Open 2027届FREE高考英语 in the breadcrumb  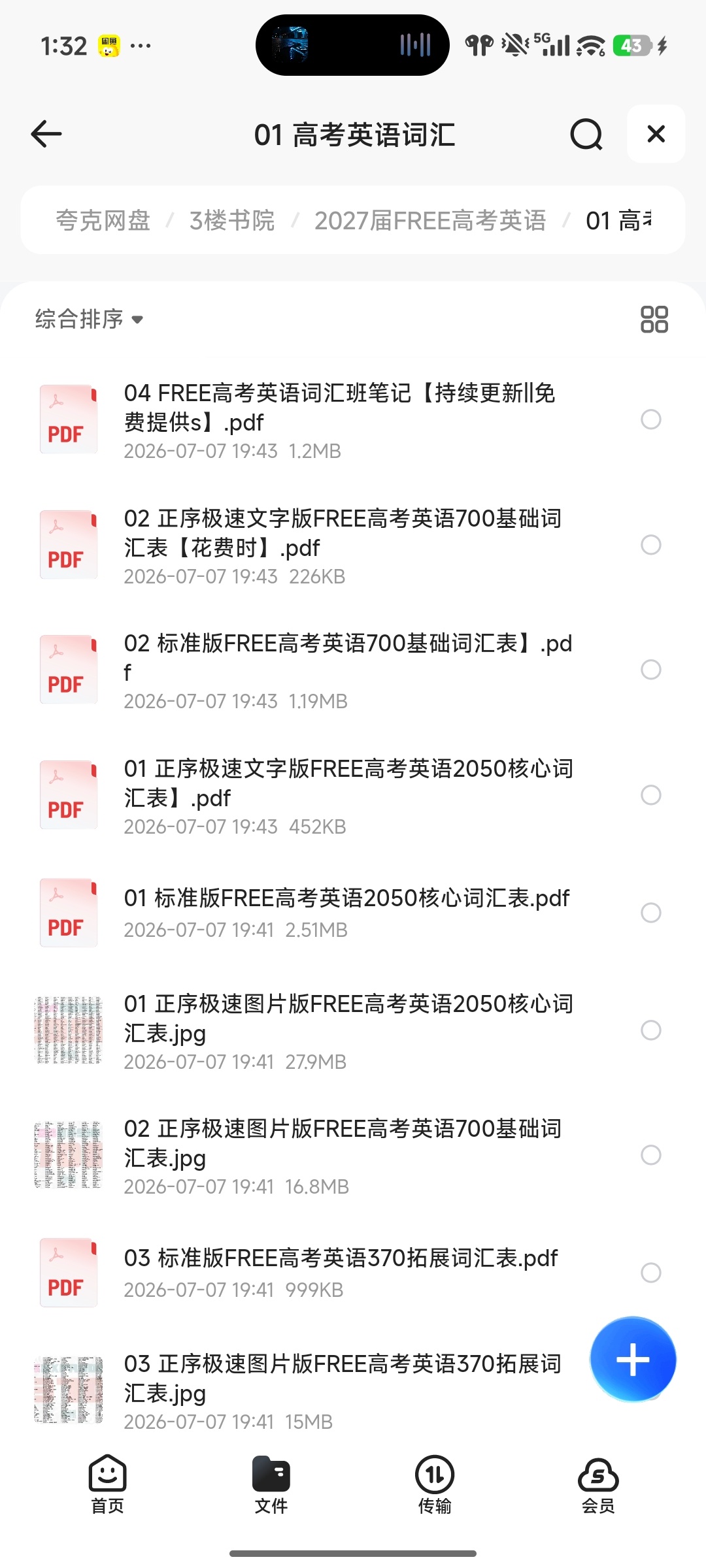[x=430, y=221]
